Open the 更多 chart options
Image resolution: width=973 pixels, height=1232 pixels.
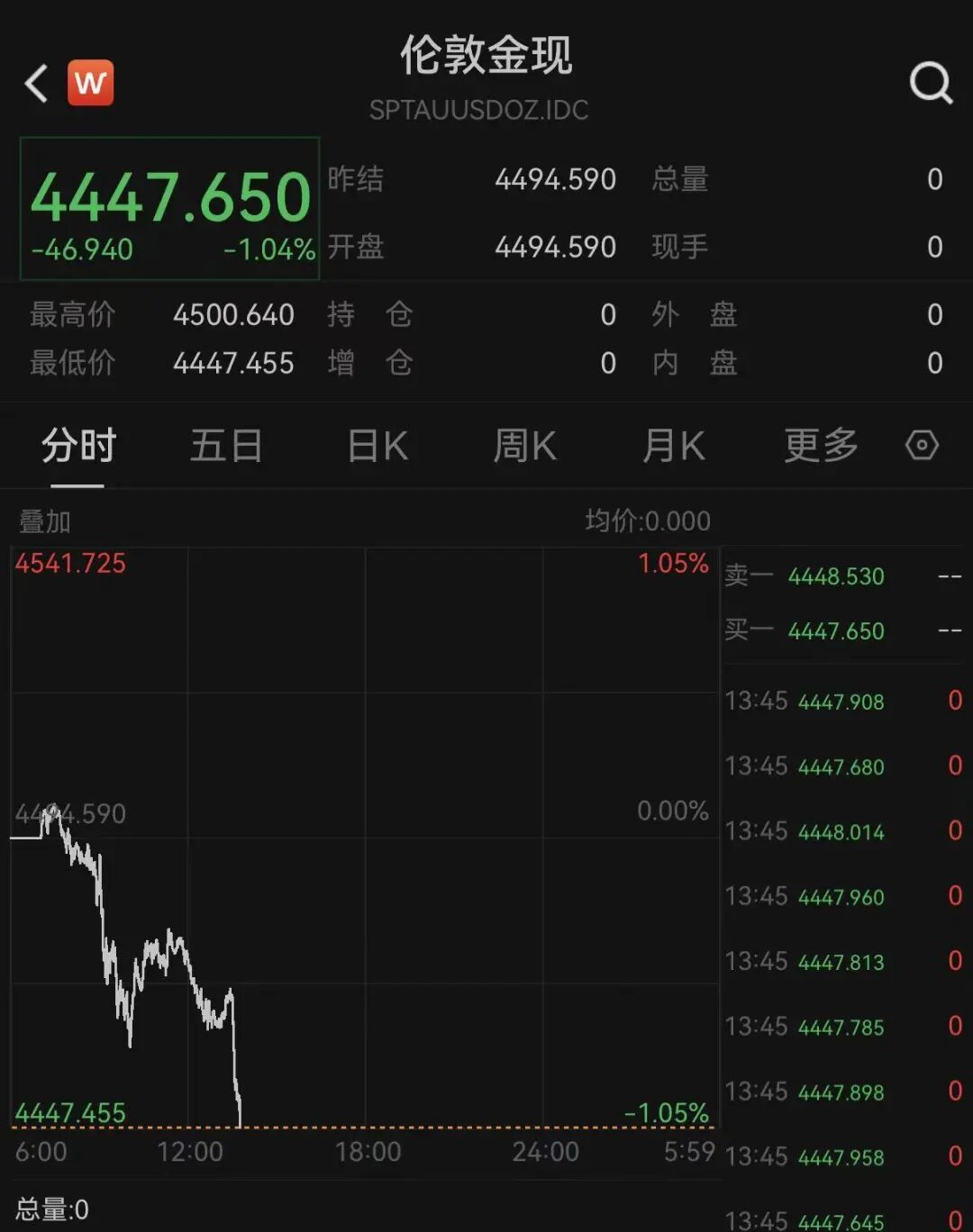[x=821, y=446]
